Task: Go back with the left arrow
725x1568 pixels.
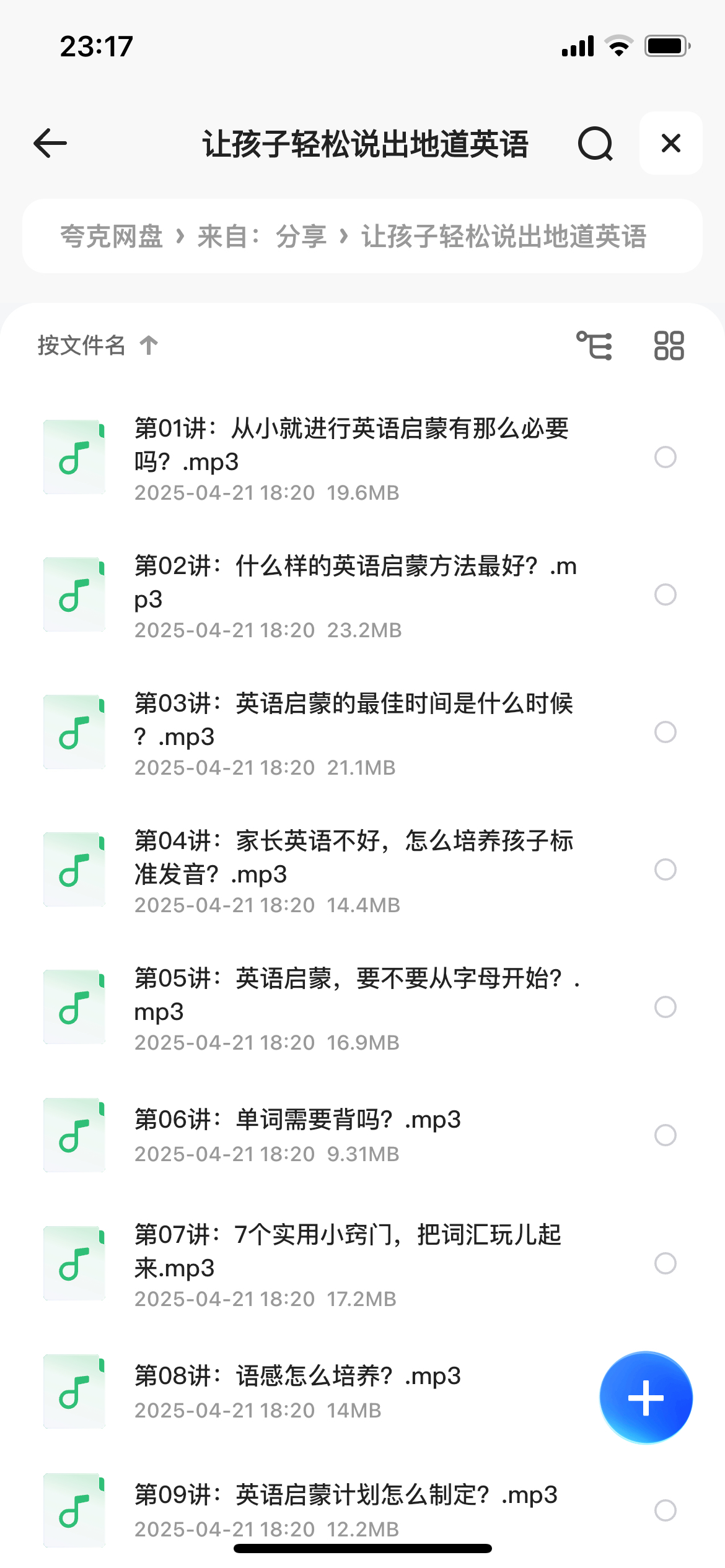Action: point(50,143)
